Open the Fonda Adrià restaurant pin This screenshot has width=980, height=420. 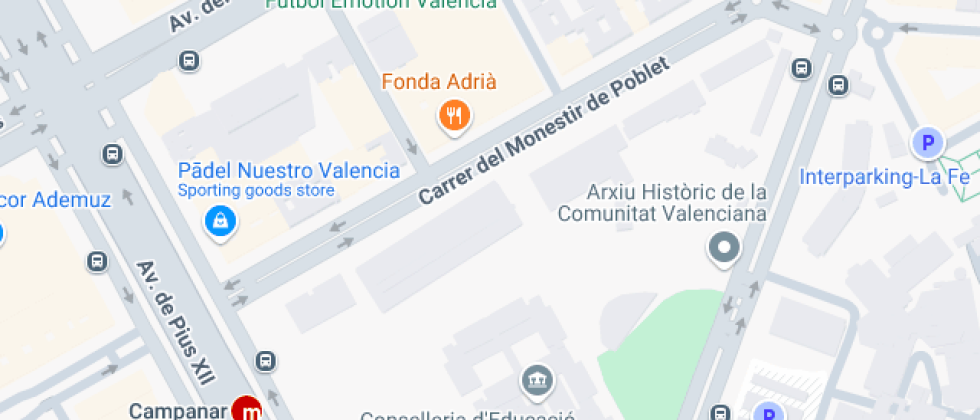tap(455, 115)
